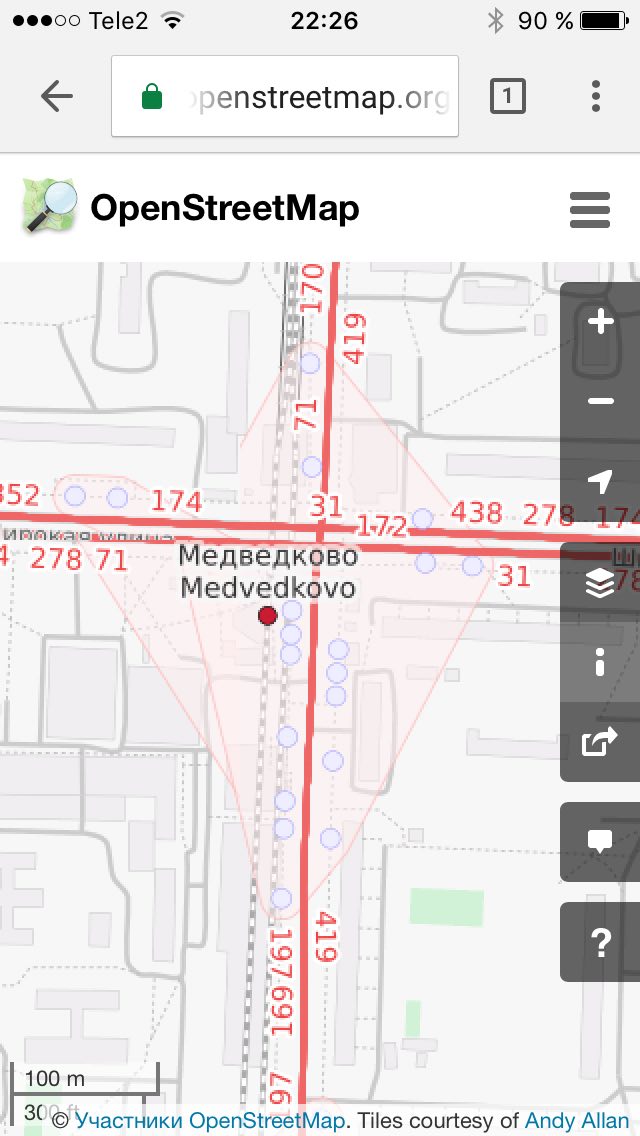Screen dimensions: 640x1136
Task: Open the Andy Allan tiles link
Action: [x=577, y=1120]
